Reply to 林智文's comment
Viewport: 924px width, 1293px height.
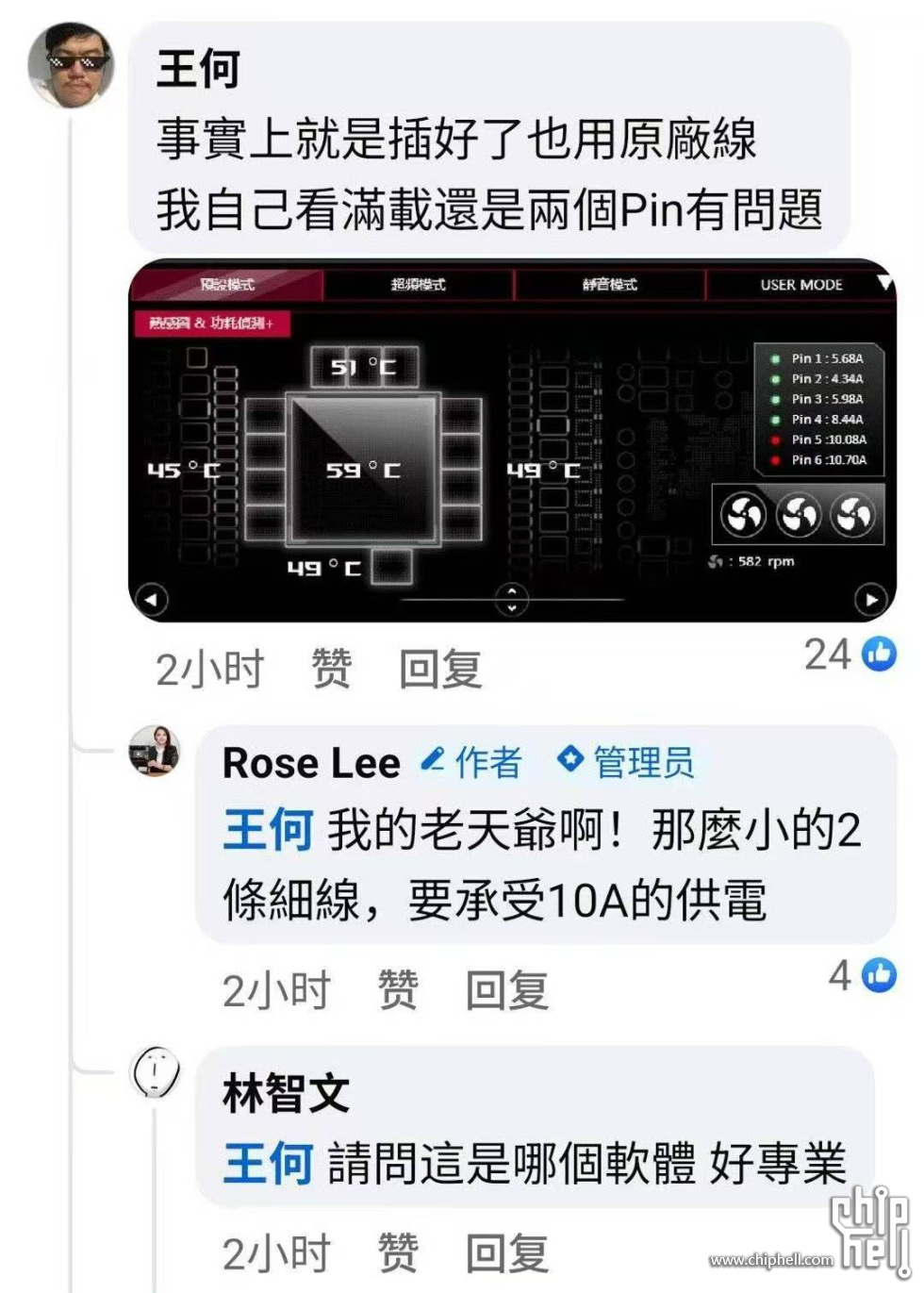[x=506, y=1253]
